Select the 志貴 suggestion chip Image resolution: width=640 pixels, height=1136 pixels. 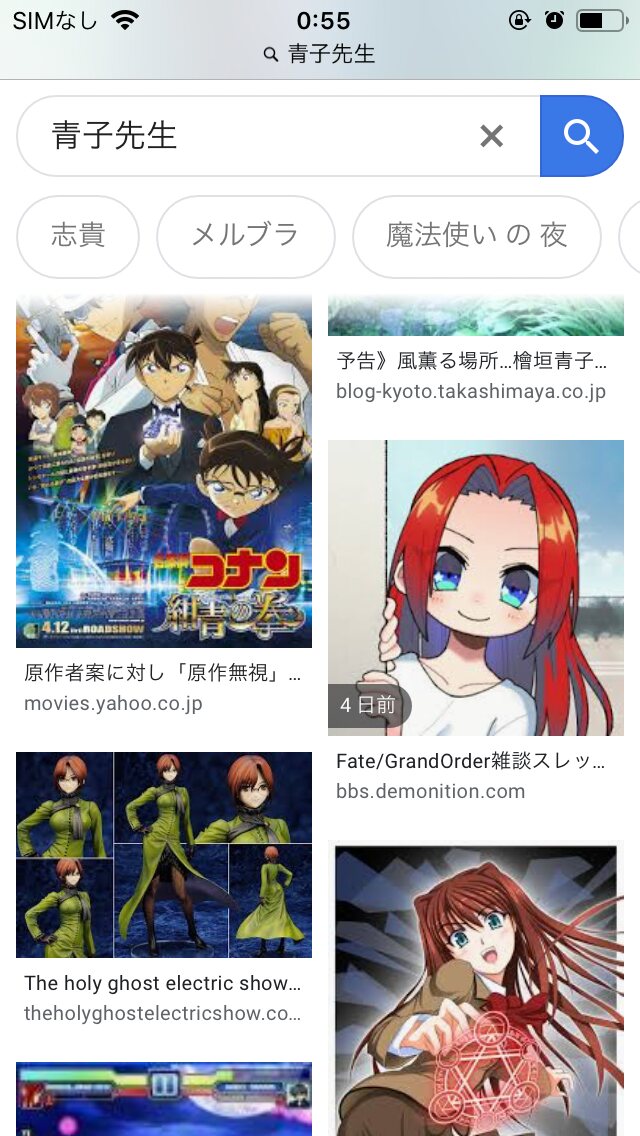click(x=78, y=236)
